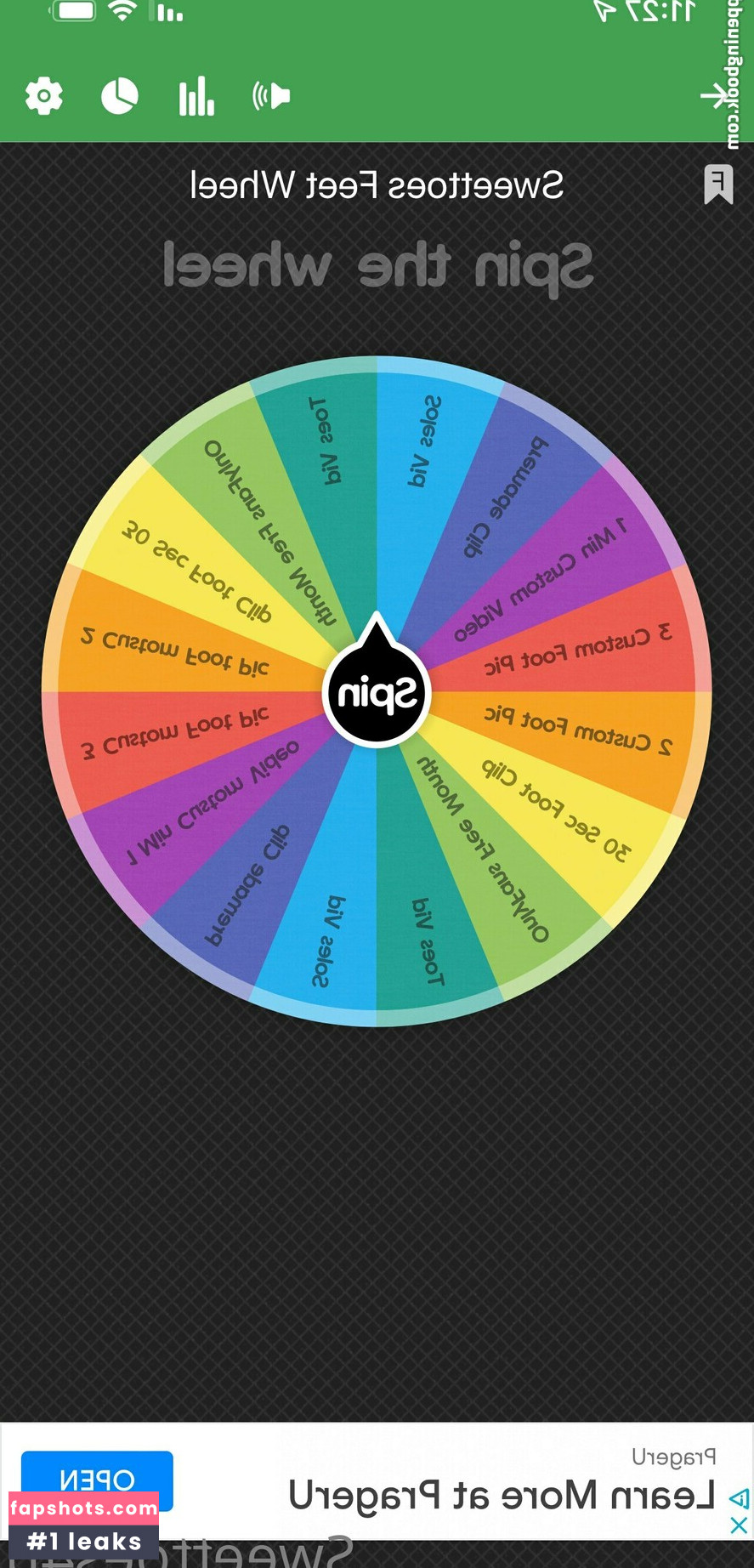Tap the bookmark icon beside the wheel title
Viewport: 754px width, 1568px height.
pyautogui.click(x=718, y=185)
